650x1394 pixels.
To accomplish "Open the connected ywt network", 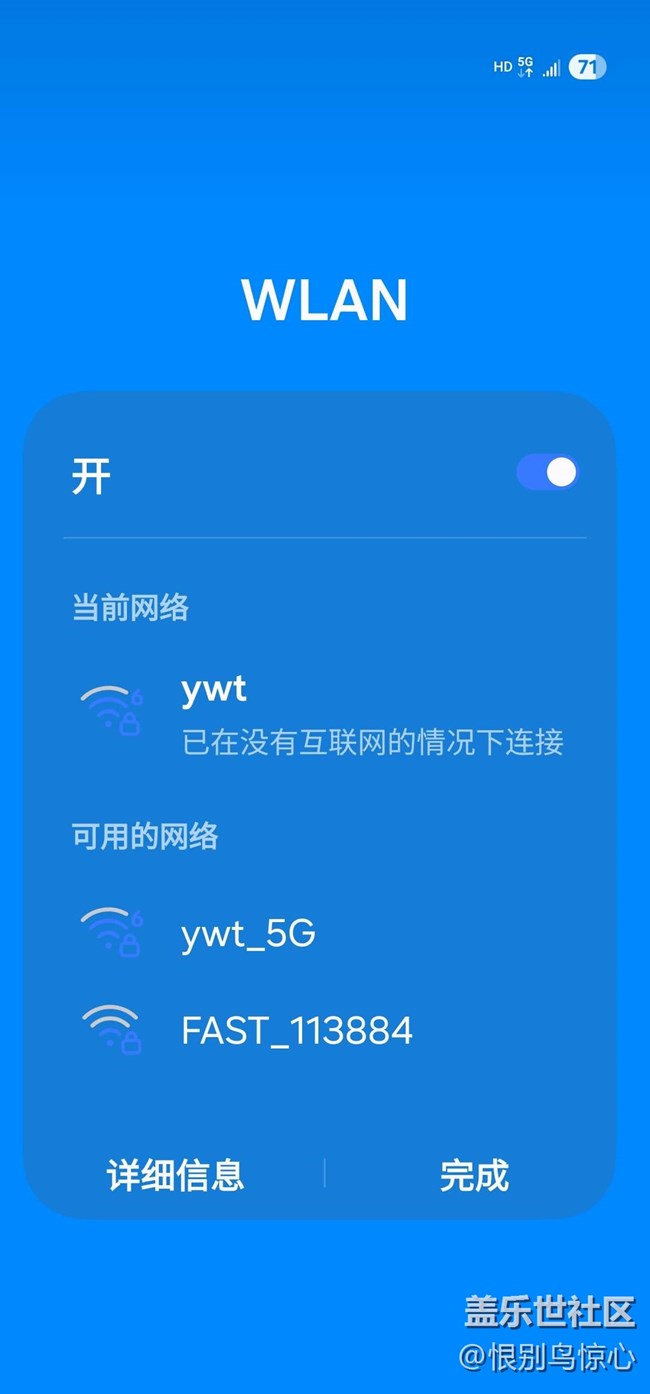I will (320, 714).
